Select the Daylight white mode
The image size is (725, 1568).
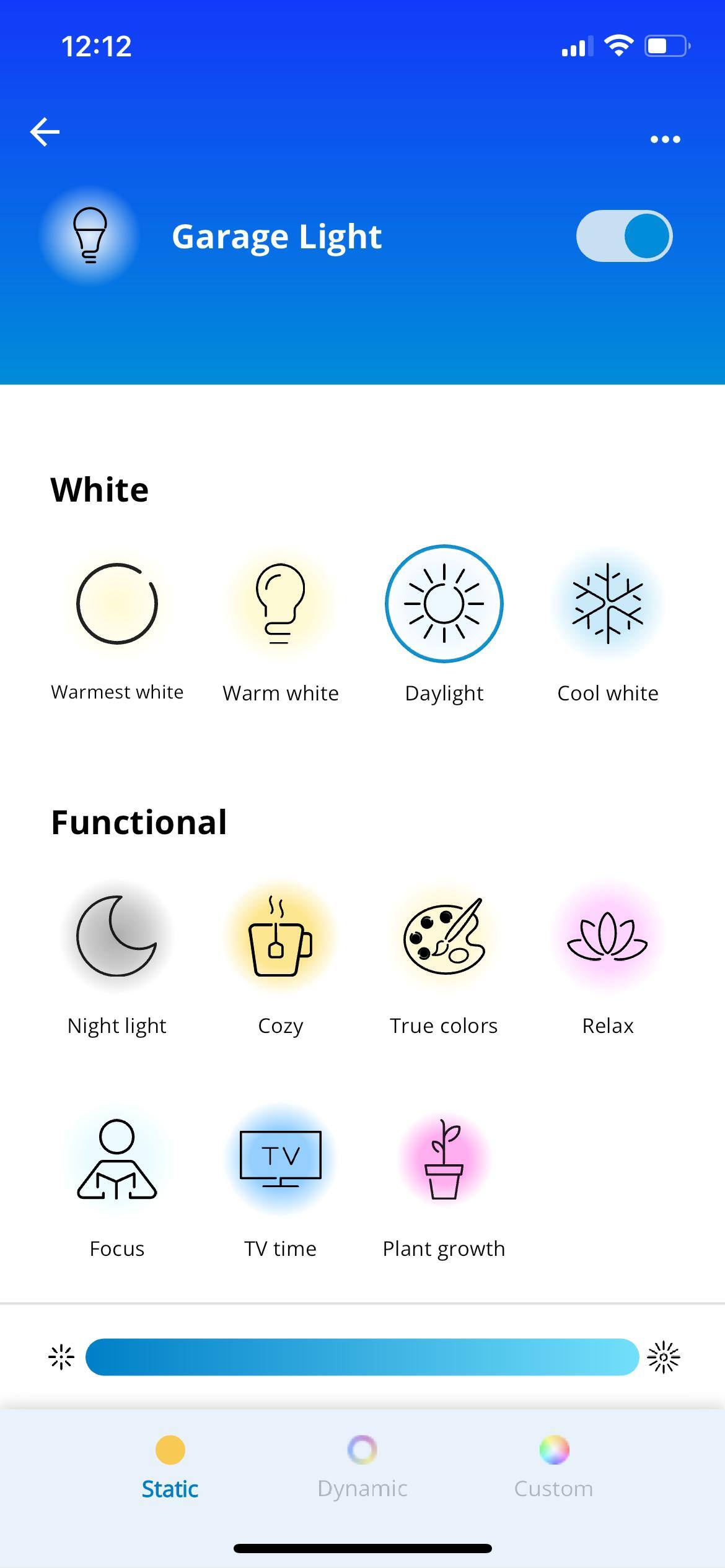[x=444, y=604]
